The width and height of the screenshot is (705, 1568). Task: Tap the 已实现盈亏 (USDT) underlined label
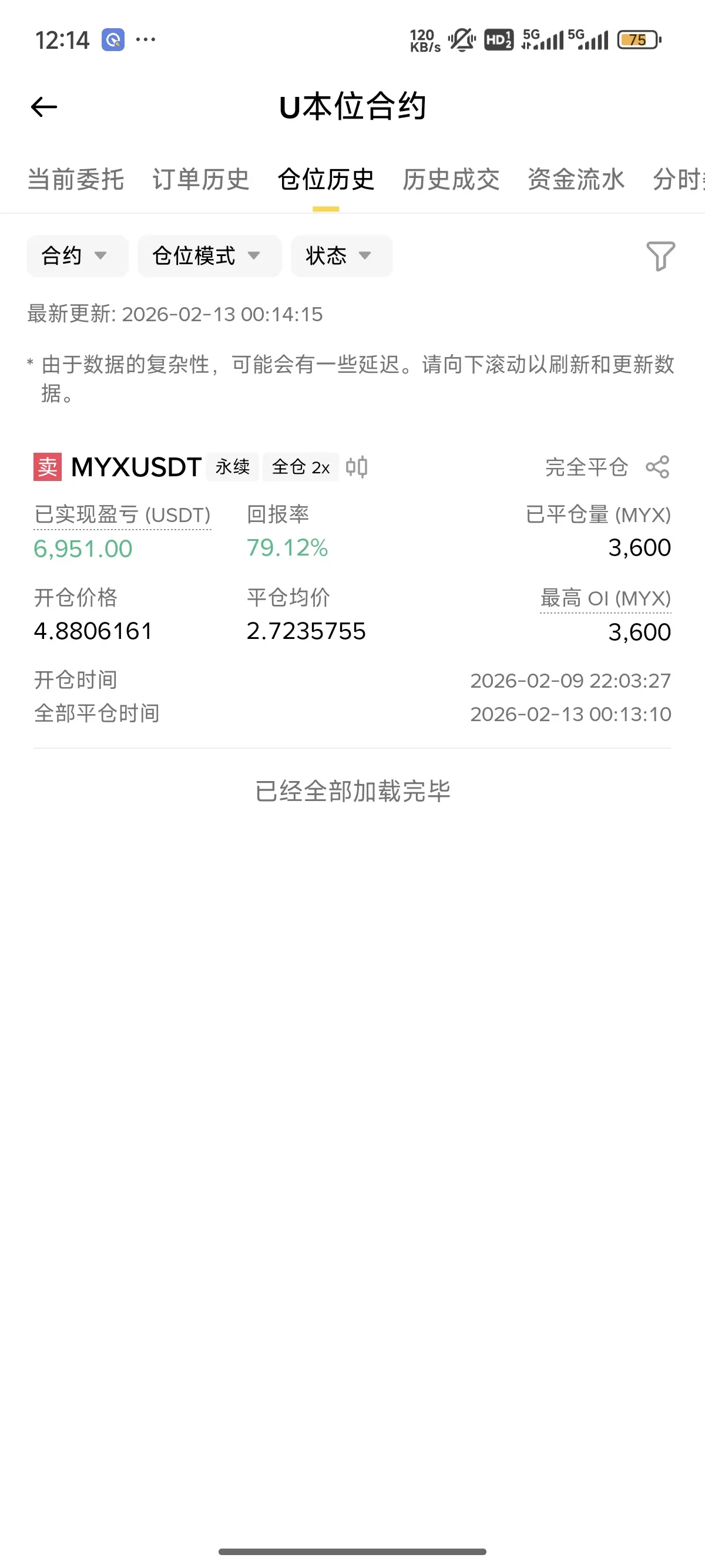point(122,515)
